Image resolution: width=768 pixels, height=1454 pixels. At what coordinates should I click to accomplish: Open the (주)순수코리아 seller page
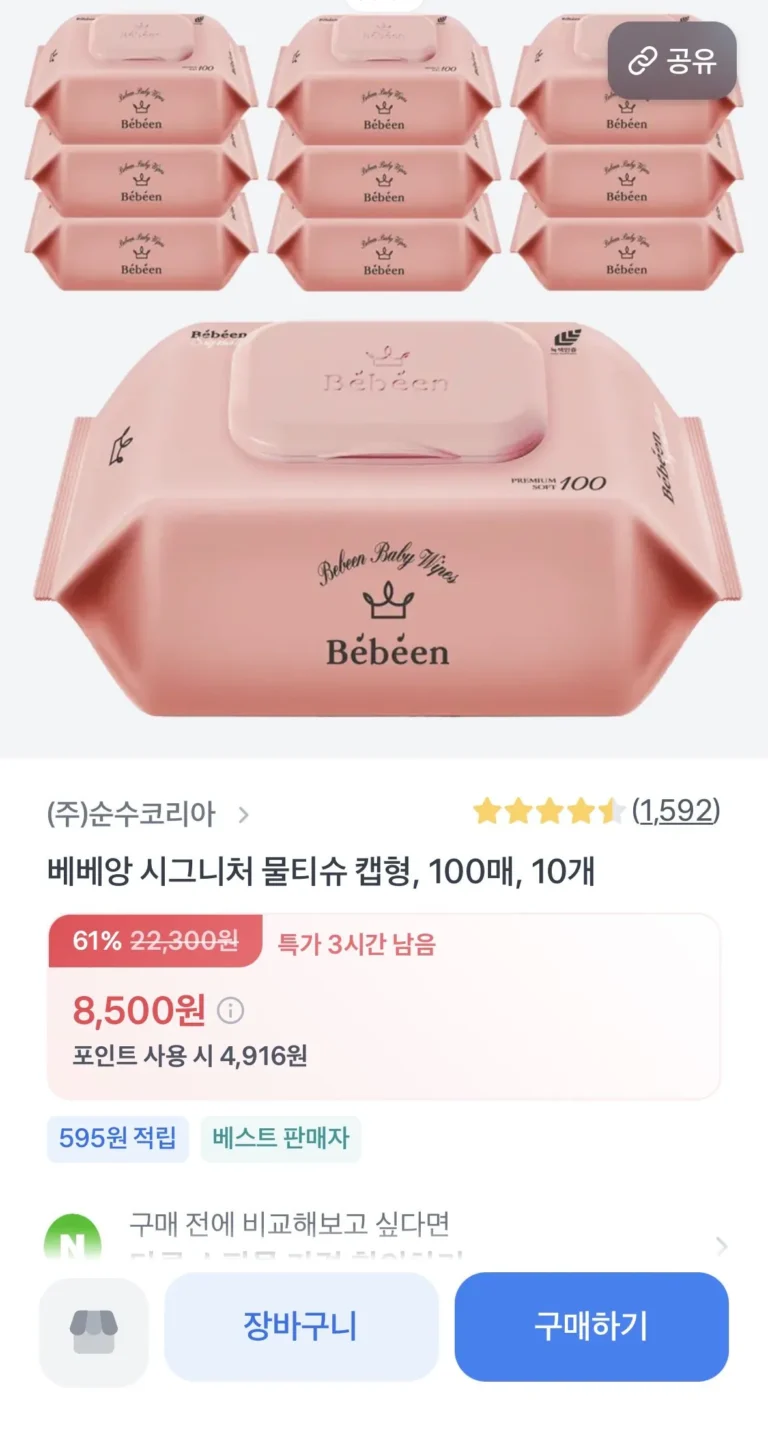148,814
